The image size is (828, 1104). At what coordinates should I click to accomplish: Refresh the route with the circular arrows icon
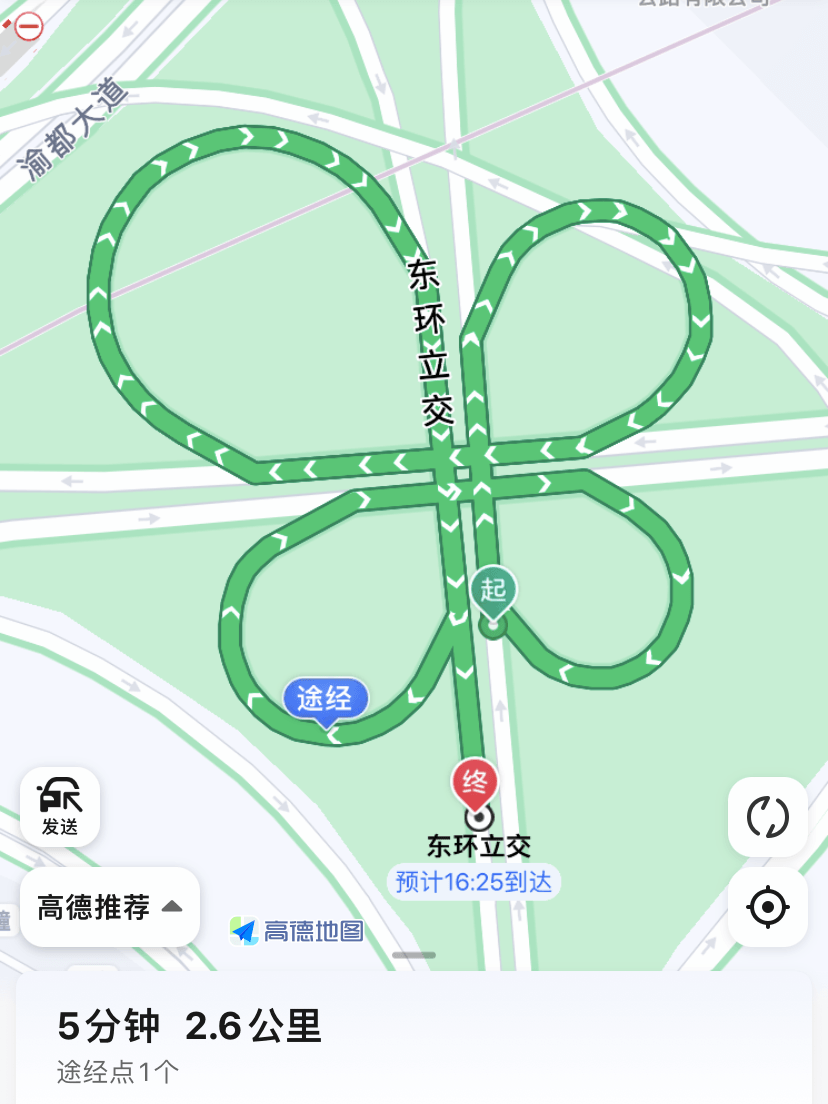[x=767, y=817]
